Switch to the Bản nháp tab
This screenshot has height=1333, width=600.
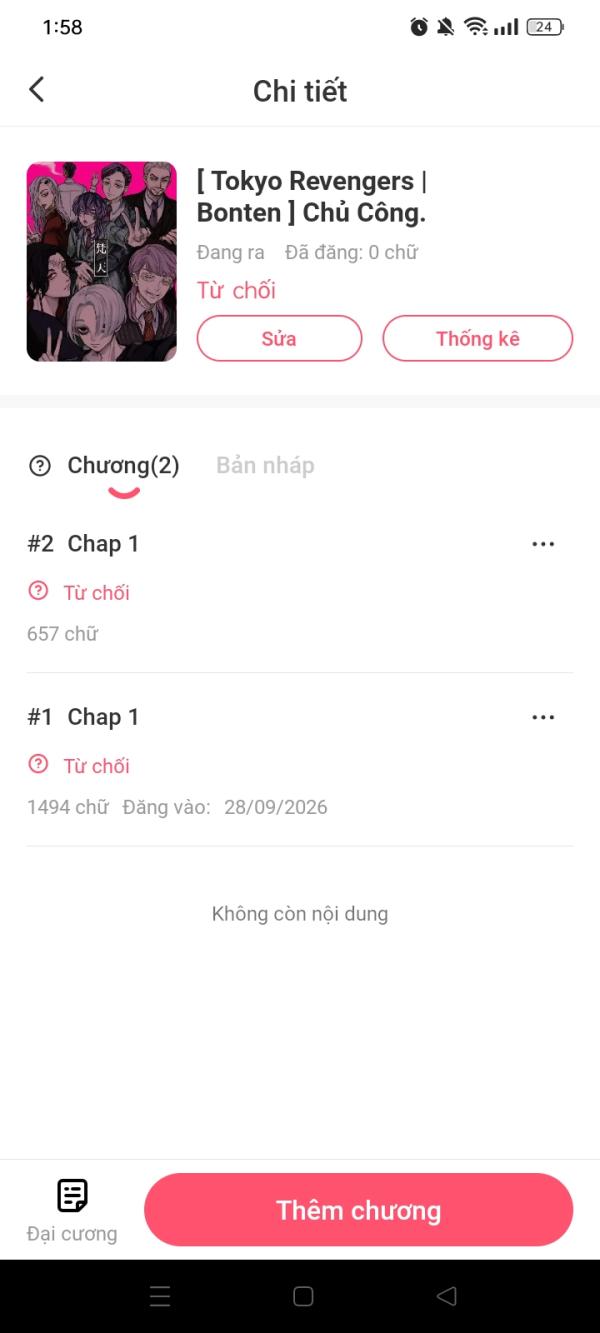pos(265,465)
